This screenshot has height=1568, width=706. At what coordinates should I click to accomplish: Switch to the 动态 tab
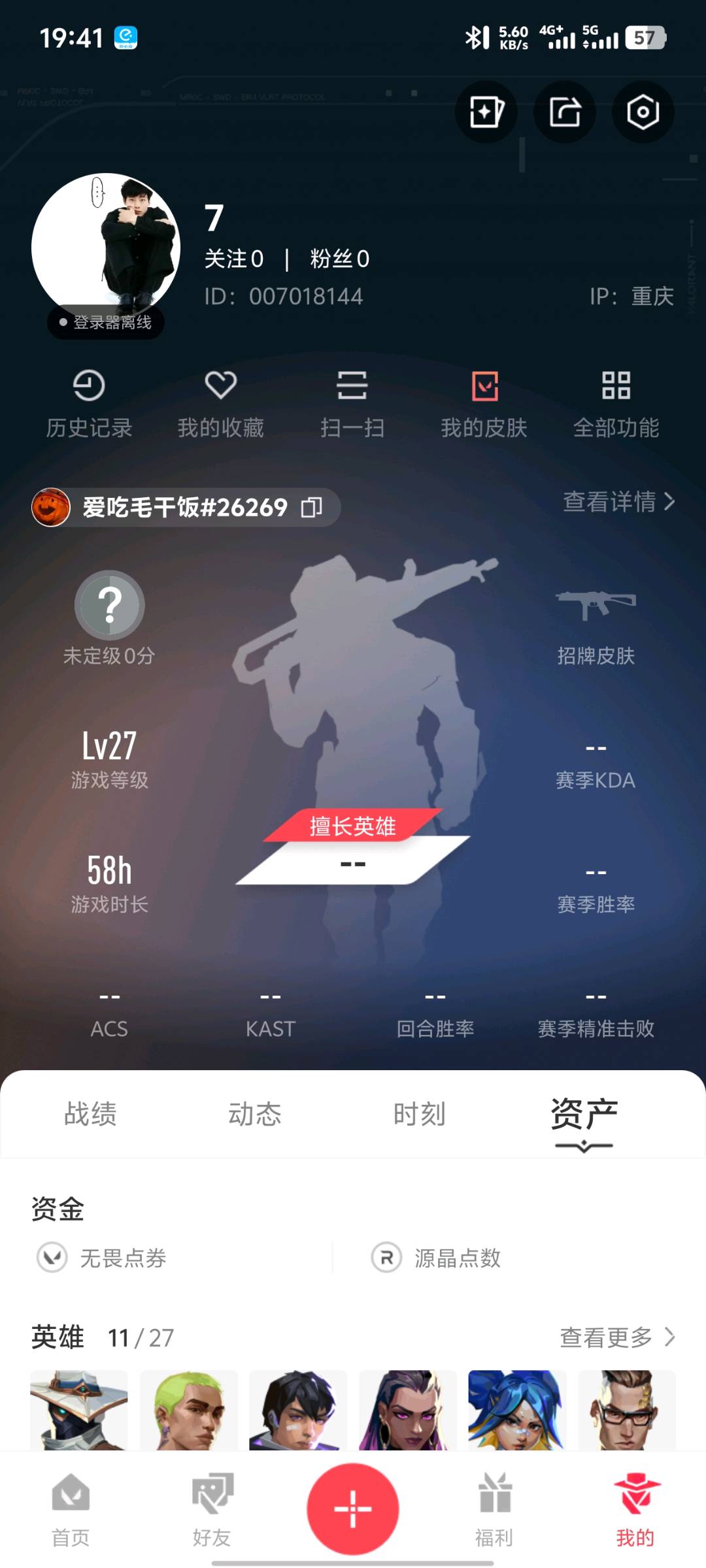coord(255,1114)
